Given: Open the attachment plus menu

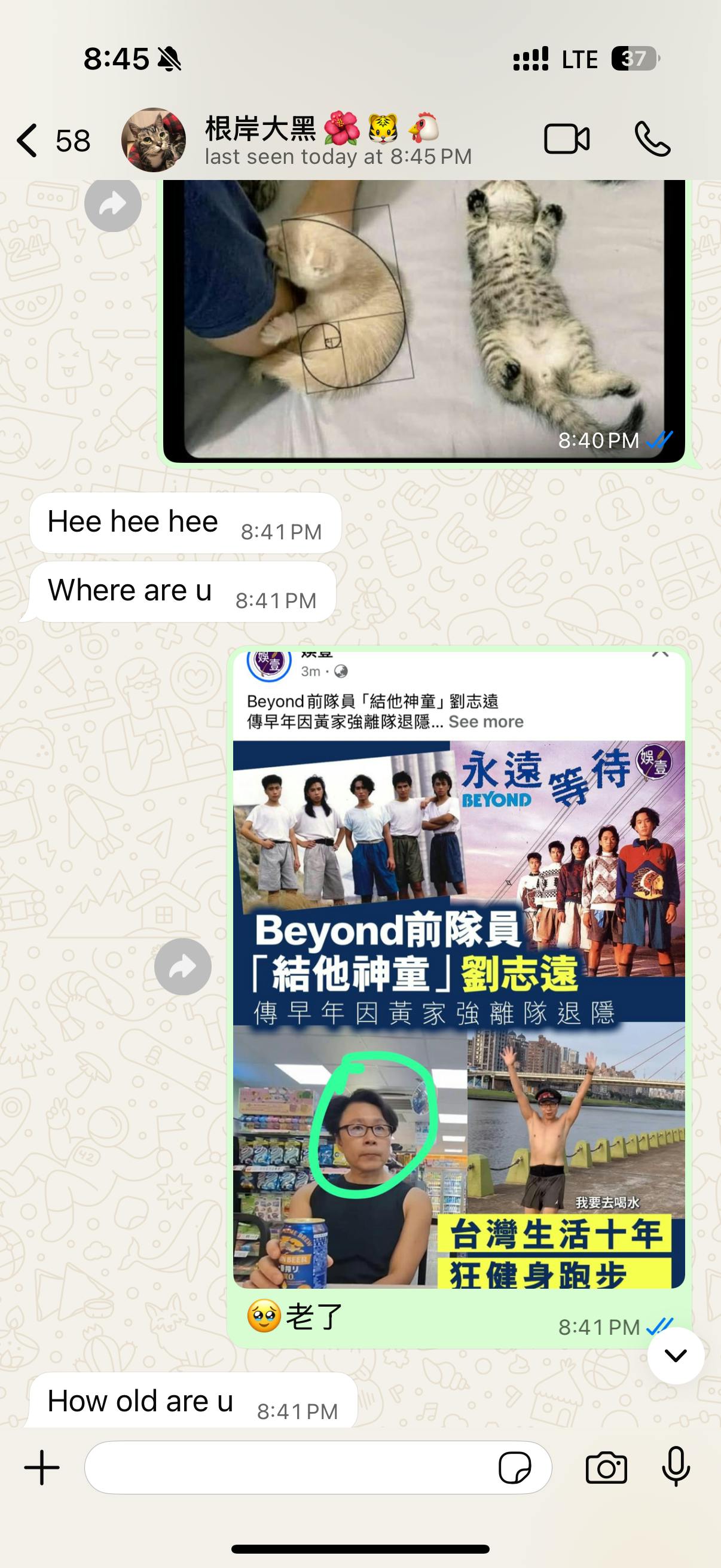Looking at the screenshot, I should click(42, 1467).
